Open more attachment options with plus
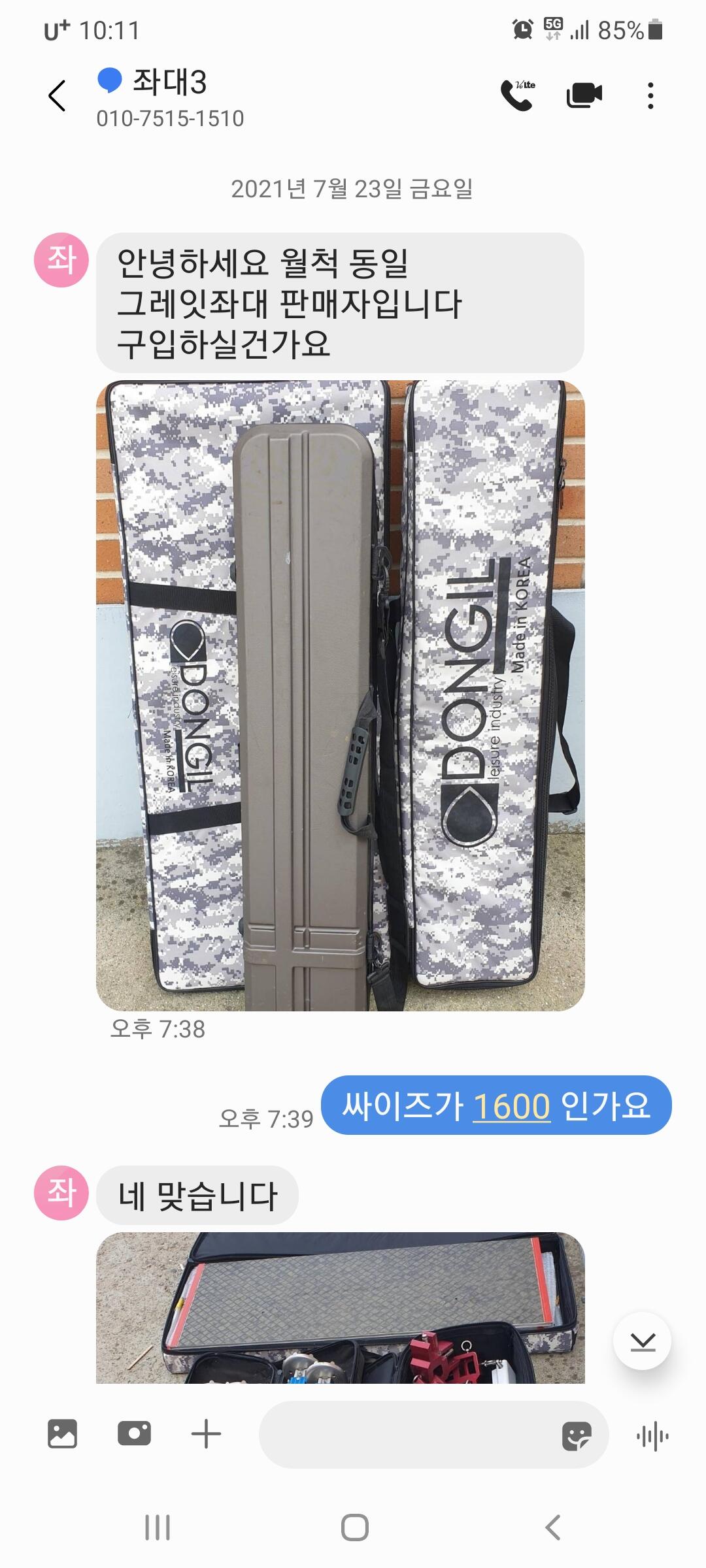 206,1434
